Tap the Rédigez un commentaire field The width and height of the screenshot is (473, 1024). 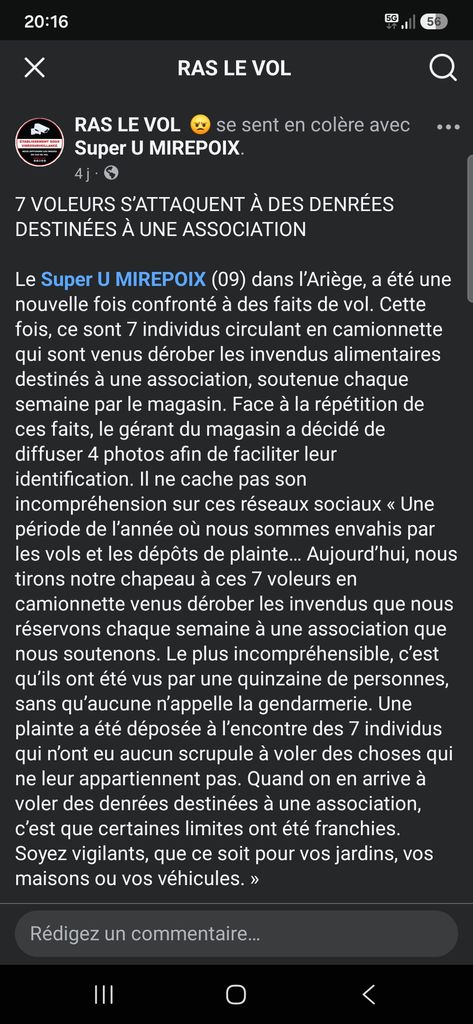[236, 934]
